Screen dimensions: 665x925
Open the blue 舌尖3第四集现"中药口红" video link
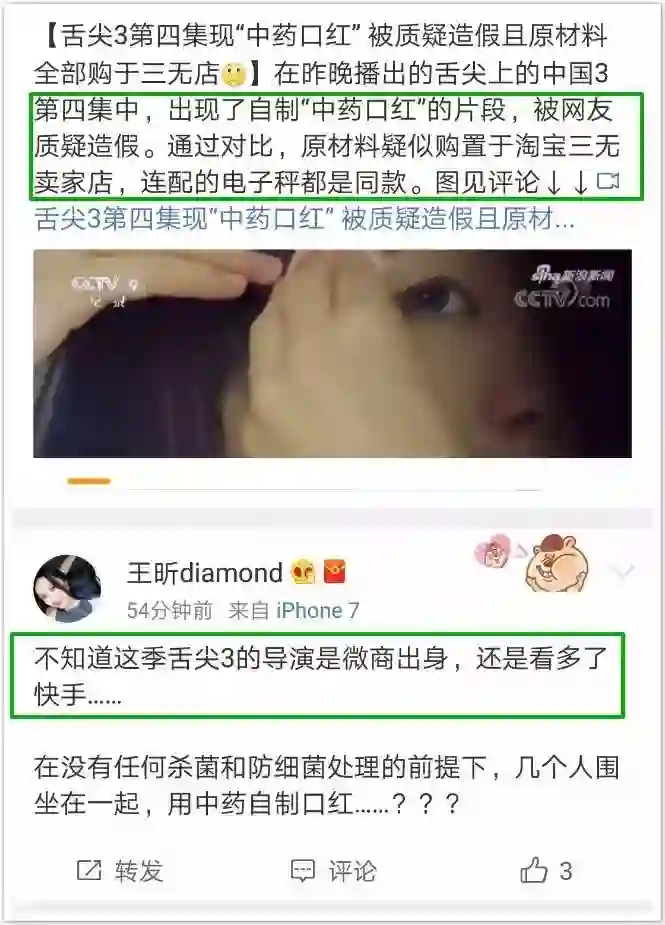pos(304,218)
